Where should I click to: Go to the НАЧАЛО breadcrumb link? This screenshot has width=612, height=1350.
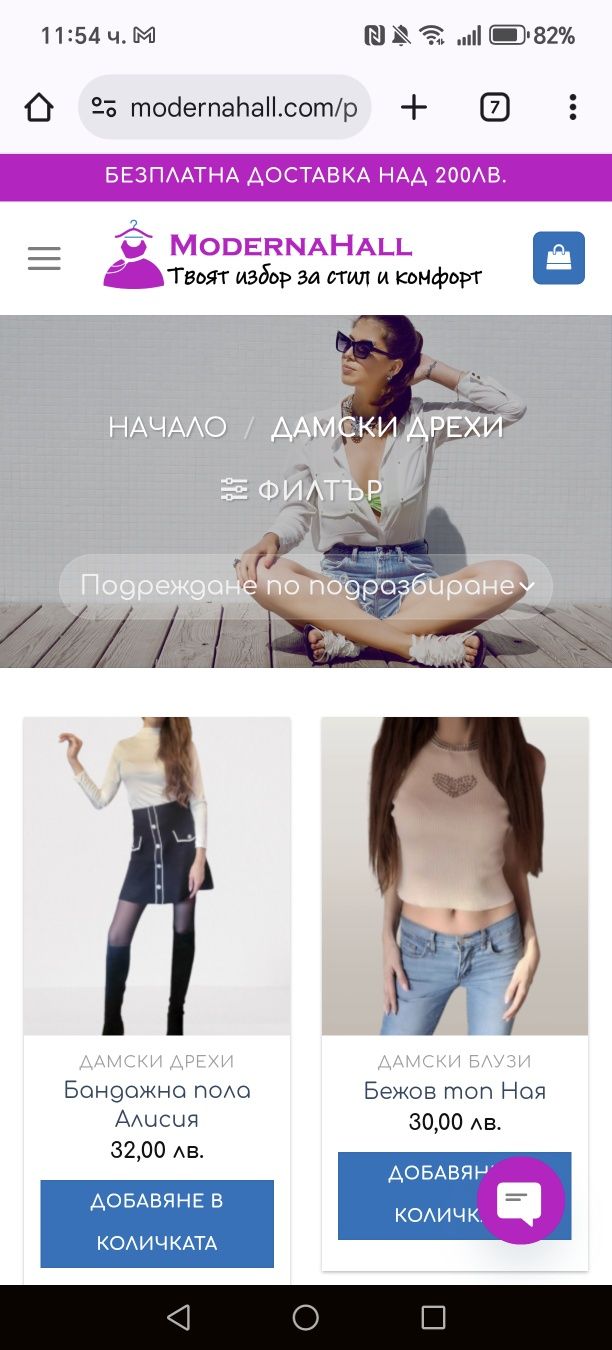tap(167, 427)
